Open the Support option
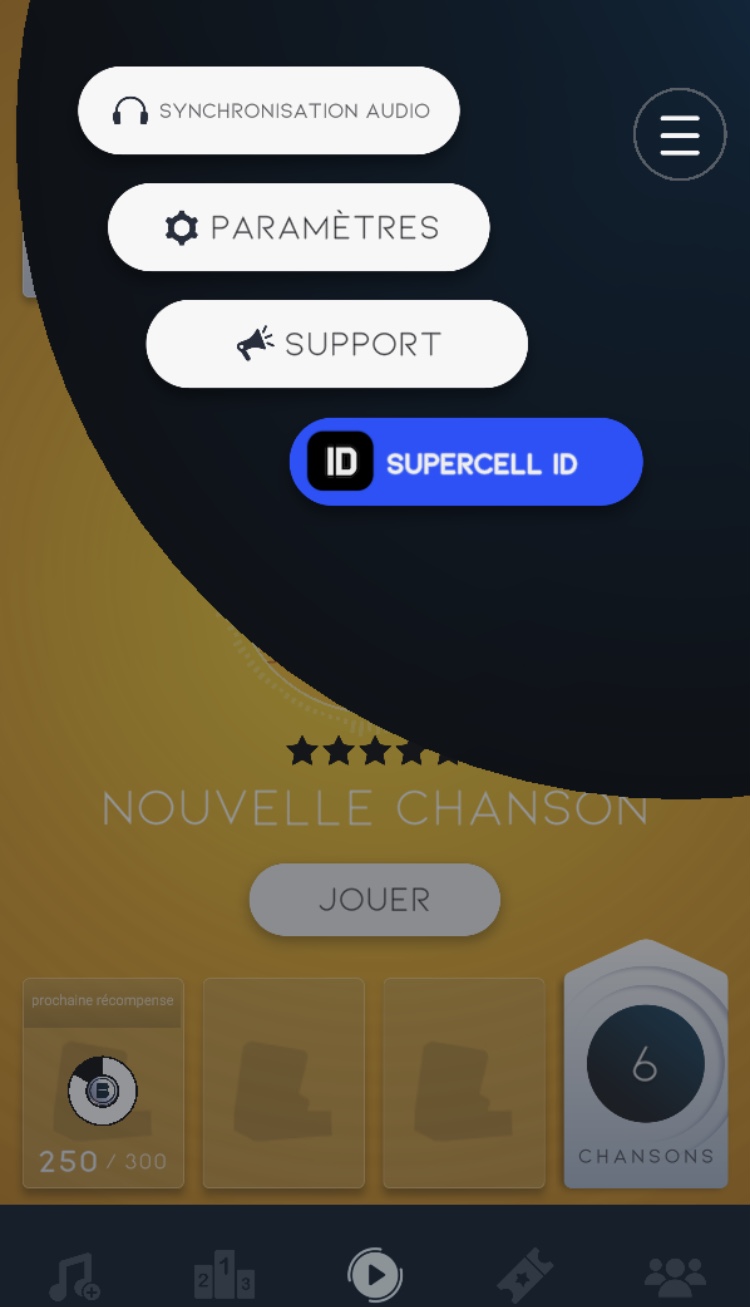This screenshot has width=750, height=1307. click(x=337, y=344)
